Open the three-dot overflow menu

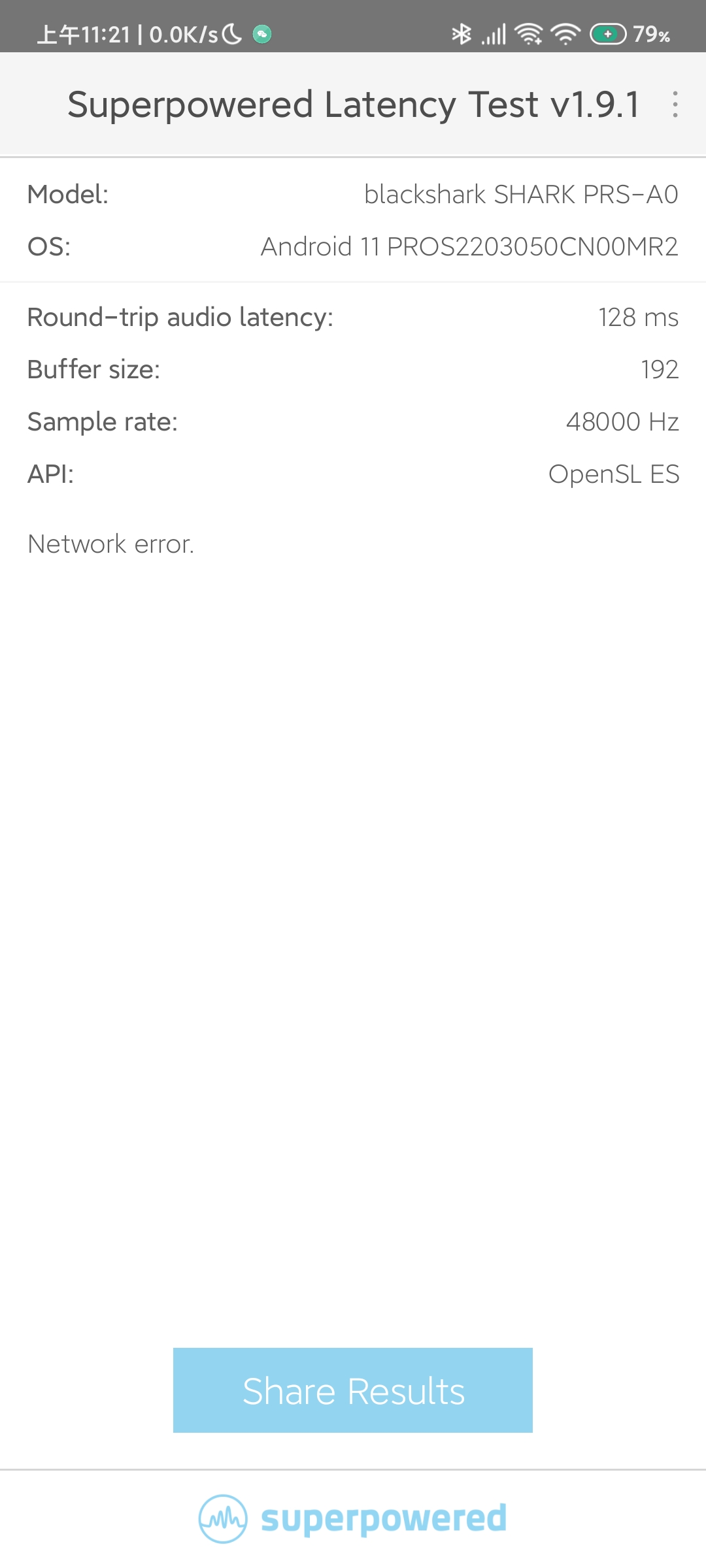[x=675, y=105]
